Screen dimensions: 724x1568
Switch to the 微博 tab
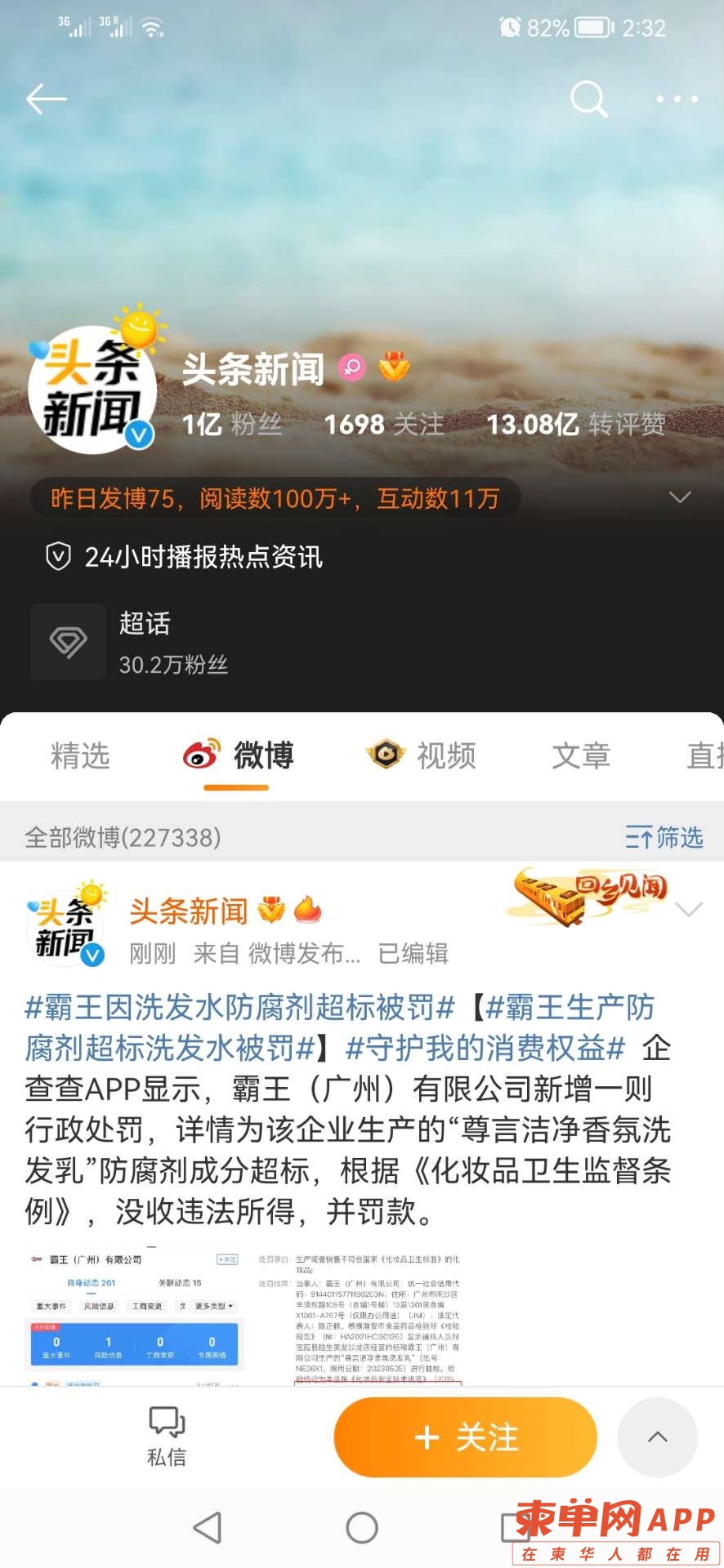pos(239,755)
